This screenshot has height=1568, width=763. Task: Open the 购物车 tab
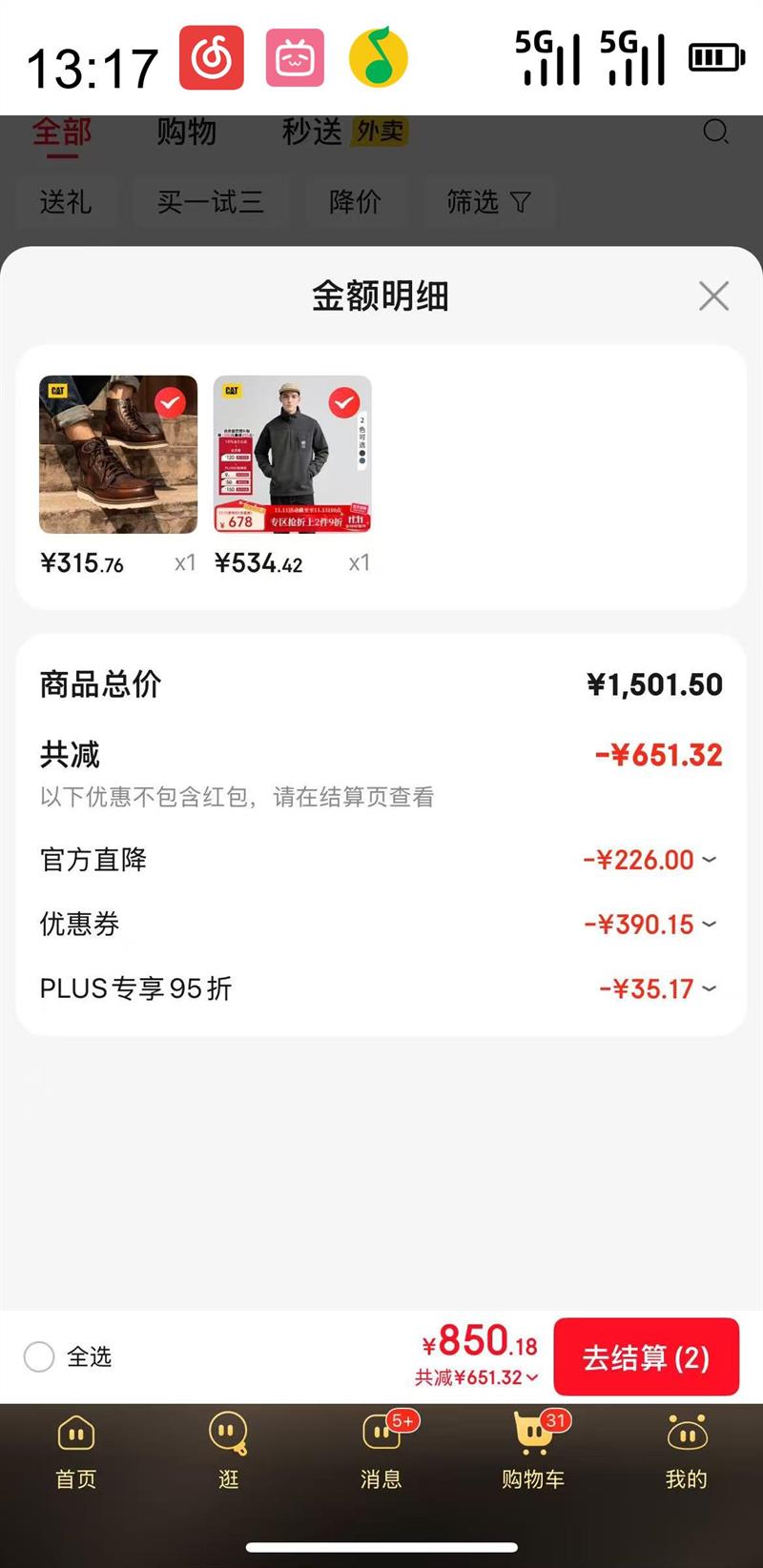pyautogui.click(x=533, y=1449)
